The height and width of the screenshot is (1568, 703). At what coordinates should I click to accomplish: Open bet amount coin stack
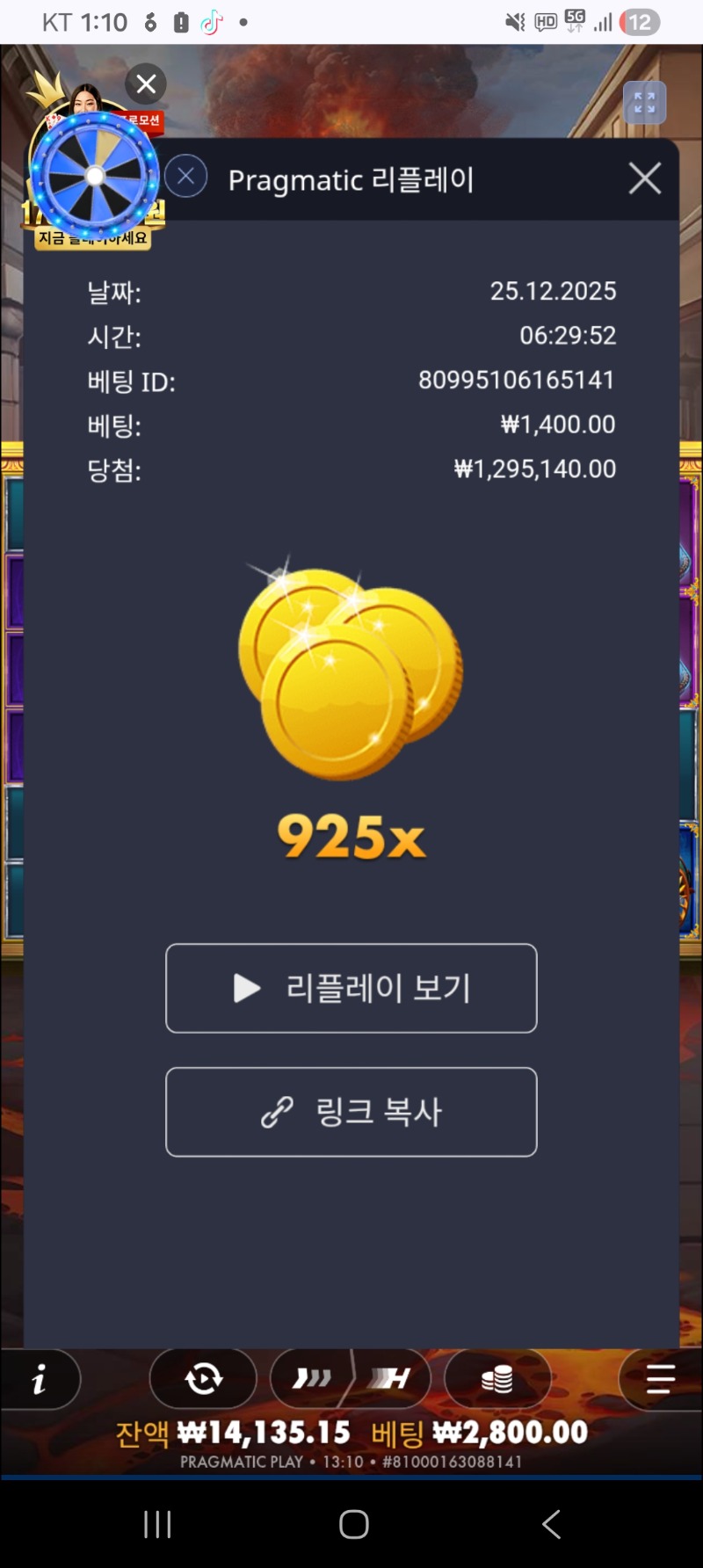pyautogui.click(x=497, y=1379)
